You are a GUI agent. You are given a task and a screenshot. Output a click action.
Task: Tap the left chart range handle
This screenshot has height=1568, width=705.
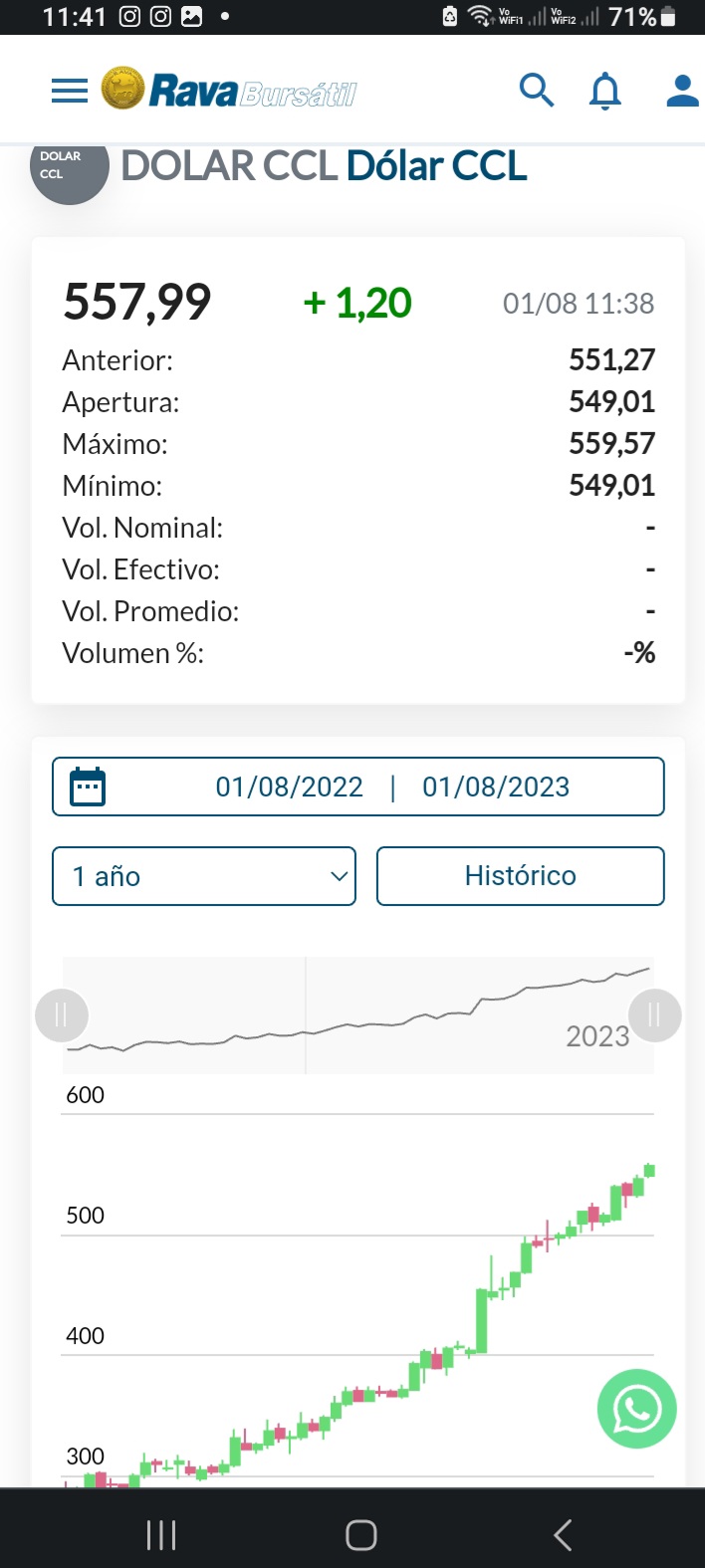[x=62, y=1015]
